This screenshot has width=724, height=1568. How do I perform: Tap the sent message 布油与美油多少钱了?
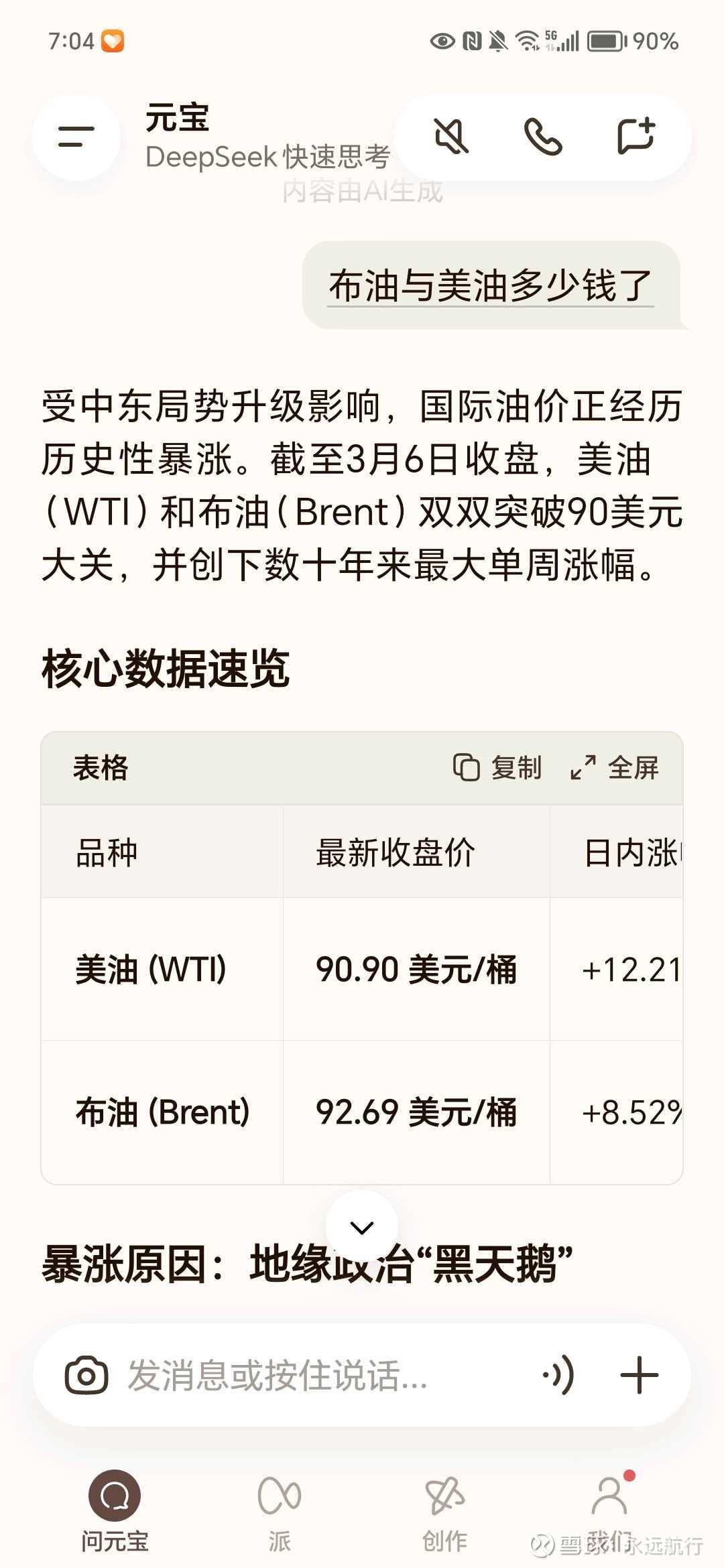(491, 285)
